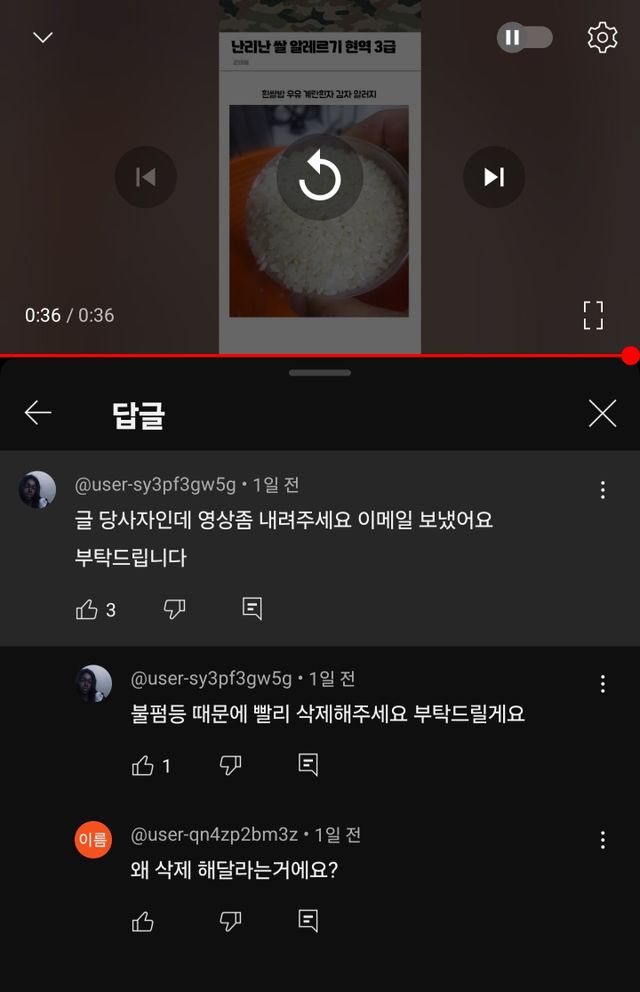Screen dimensions: 640x992
Task: Like the reply '불펌등 때문에 빨리 삭제해주세요'
Action: (x=144, y=766)
